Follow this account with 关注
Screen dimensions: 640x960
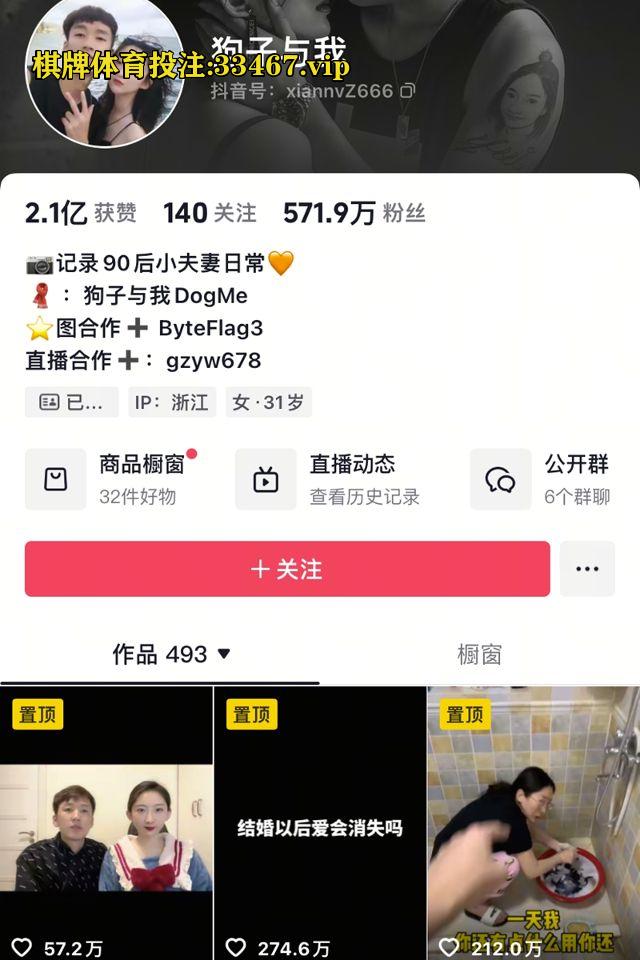pyautogui.click(x=287, y=569)
